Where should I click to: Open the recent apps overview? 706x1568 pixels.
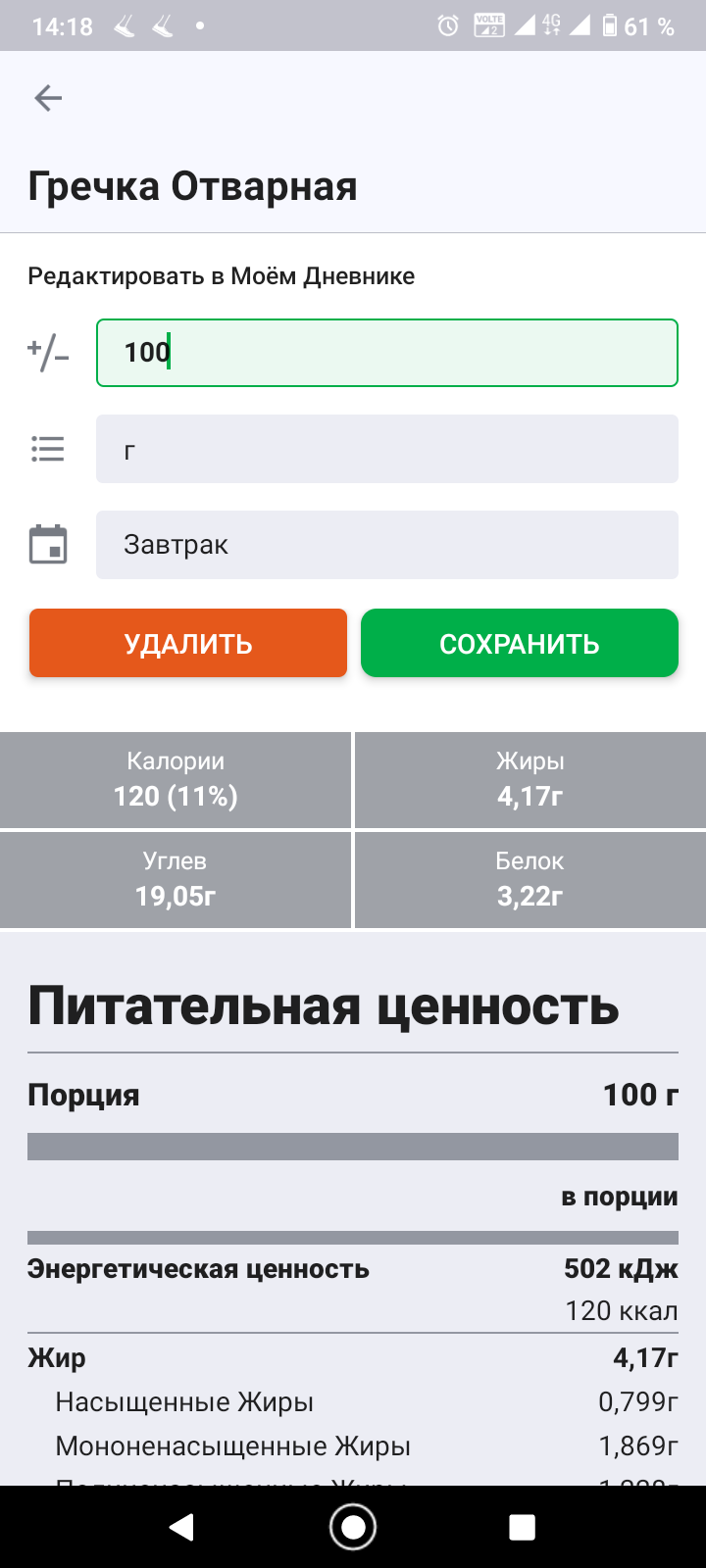(522, 1527)
